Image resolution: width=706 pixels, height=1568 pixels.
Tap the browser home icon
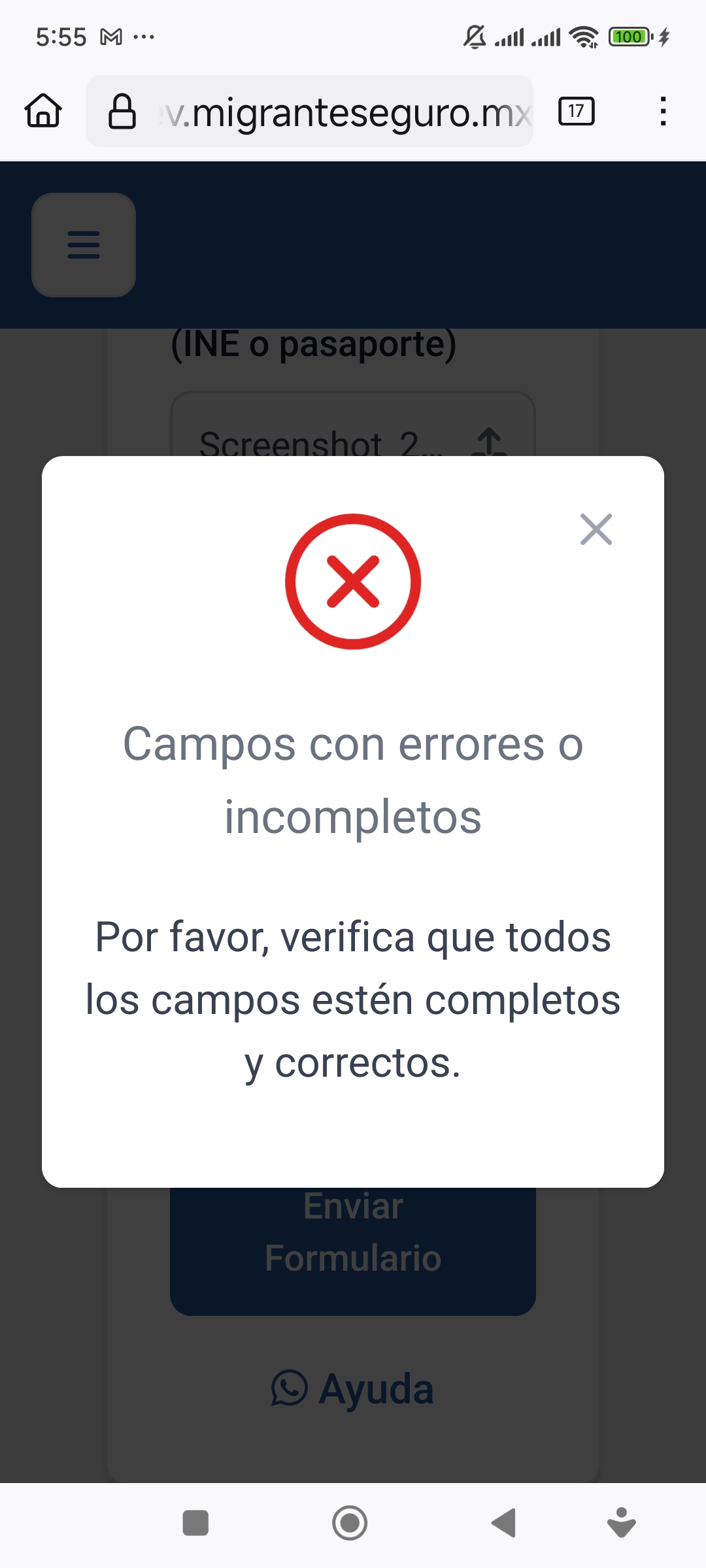coord(43,110)
